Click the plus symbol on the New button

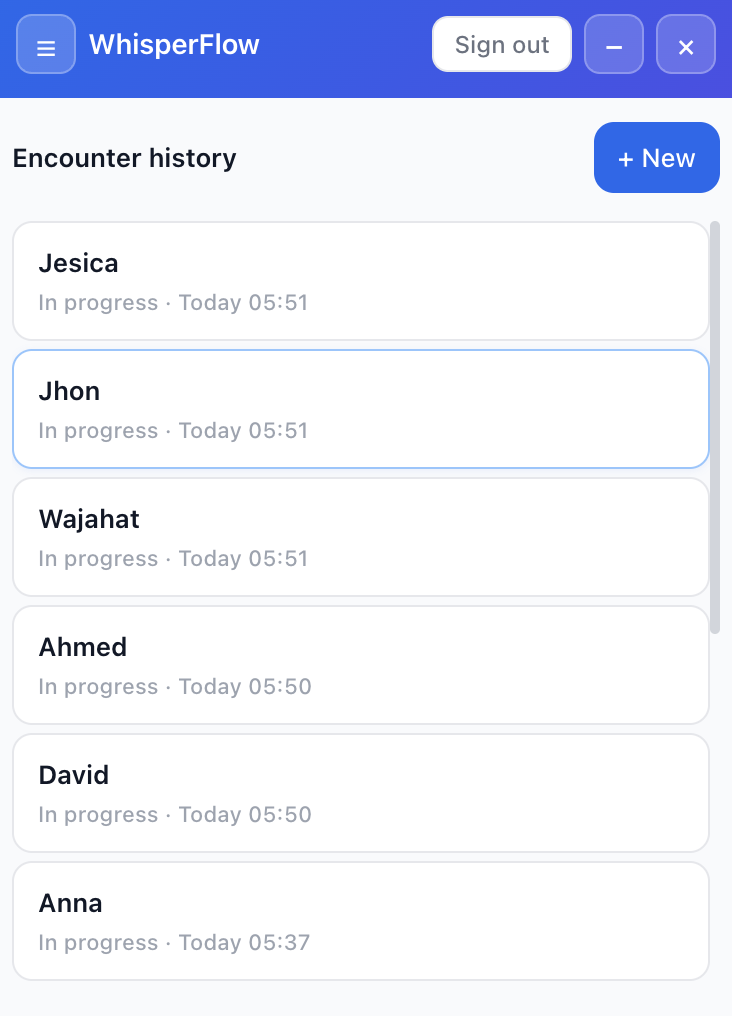[x=629, y=157]
